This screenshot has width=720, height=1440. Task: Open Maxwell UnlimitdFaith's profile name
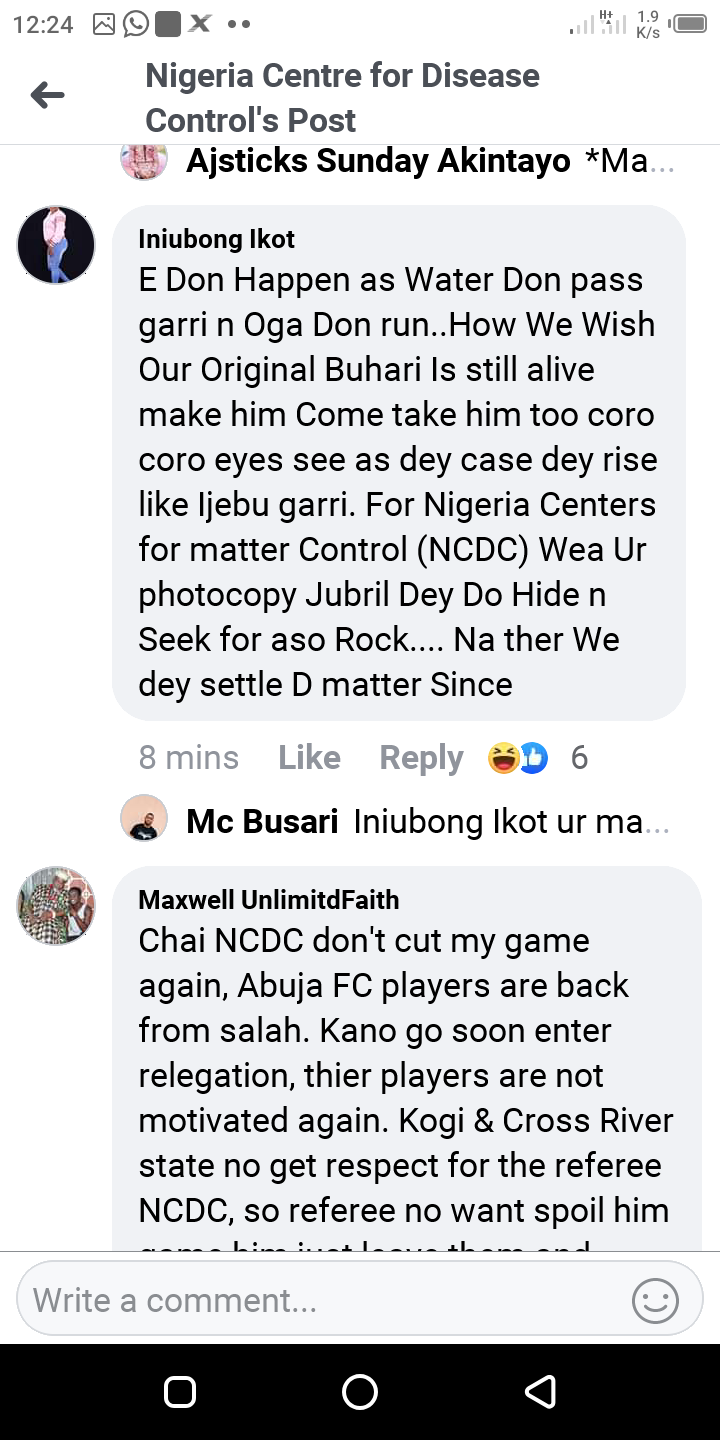(268, 900)
